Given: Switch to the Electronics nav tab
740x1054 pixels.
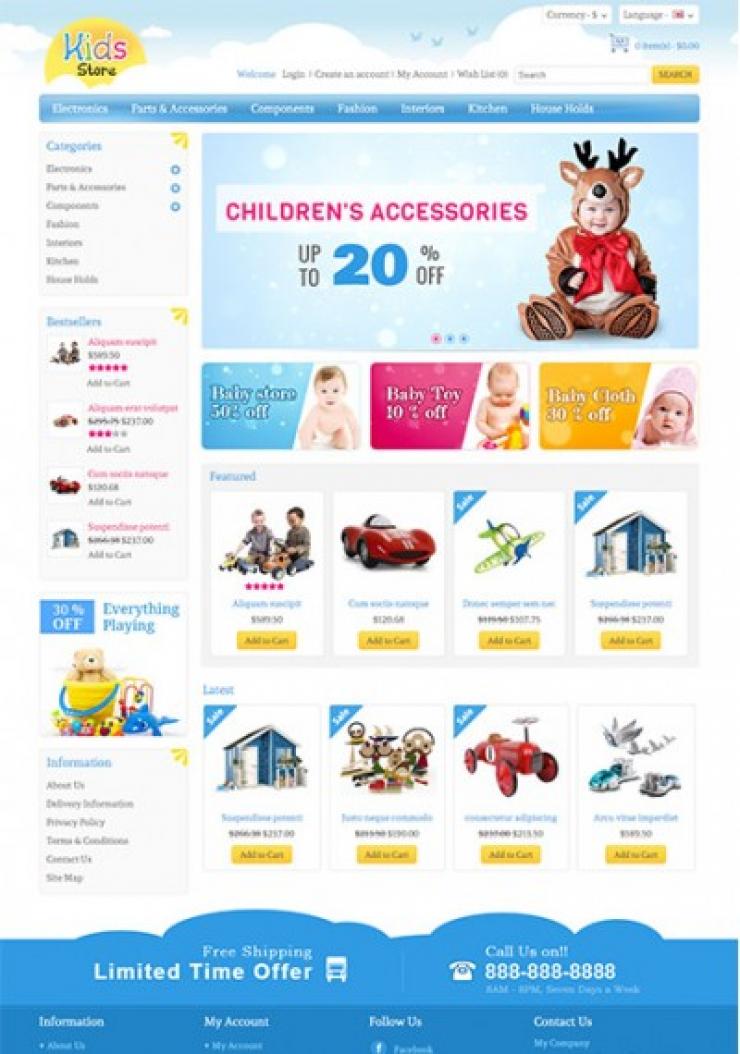Looking at the screenshot, I should coord(80,108).
